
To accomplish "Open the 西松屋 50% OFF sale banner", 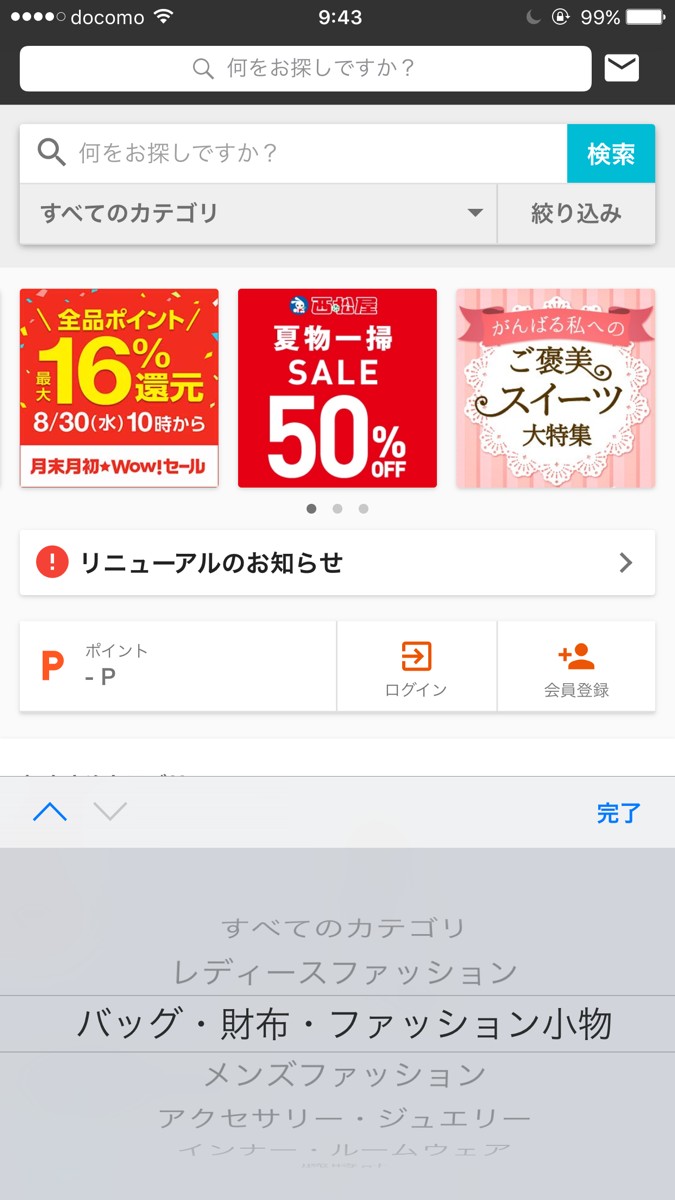I will coord(337,388).
